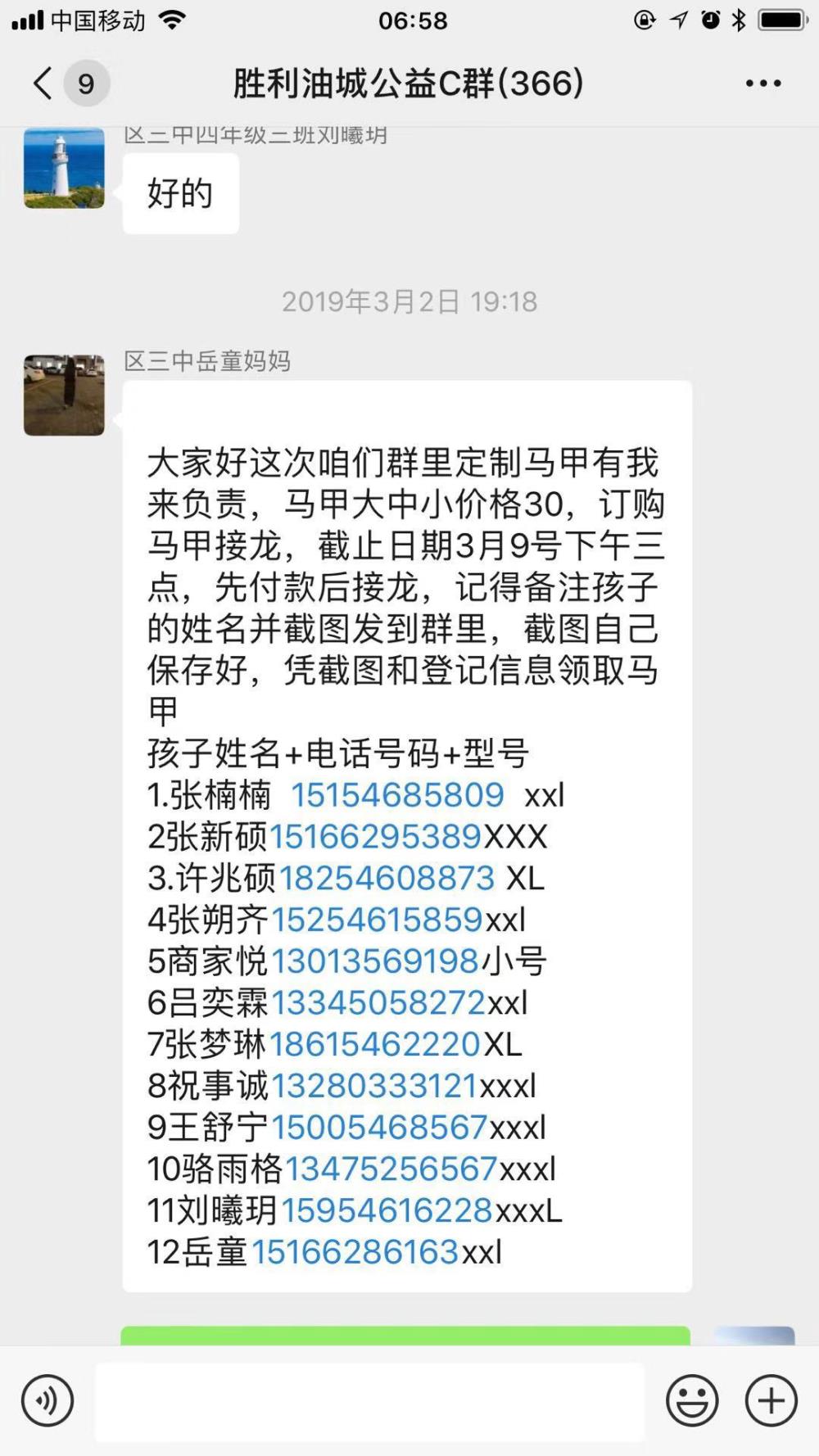The width and height of the screenshot is (819, 1456).
Task: Tap the message text field
Action: [x=370, y=1401]
